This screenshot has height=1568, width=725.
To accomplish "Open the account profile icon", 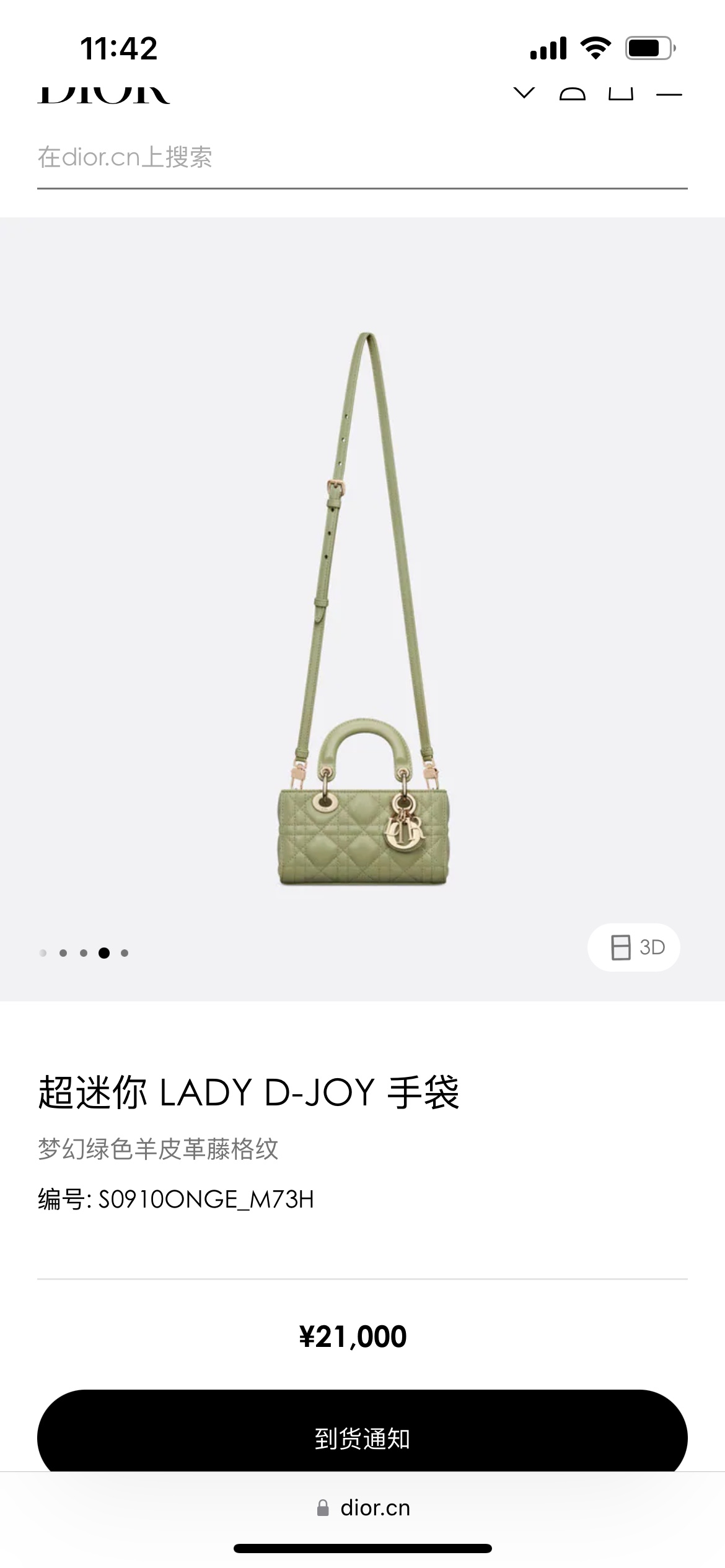I will tap(572, 94).
